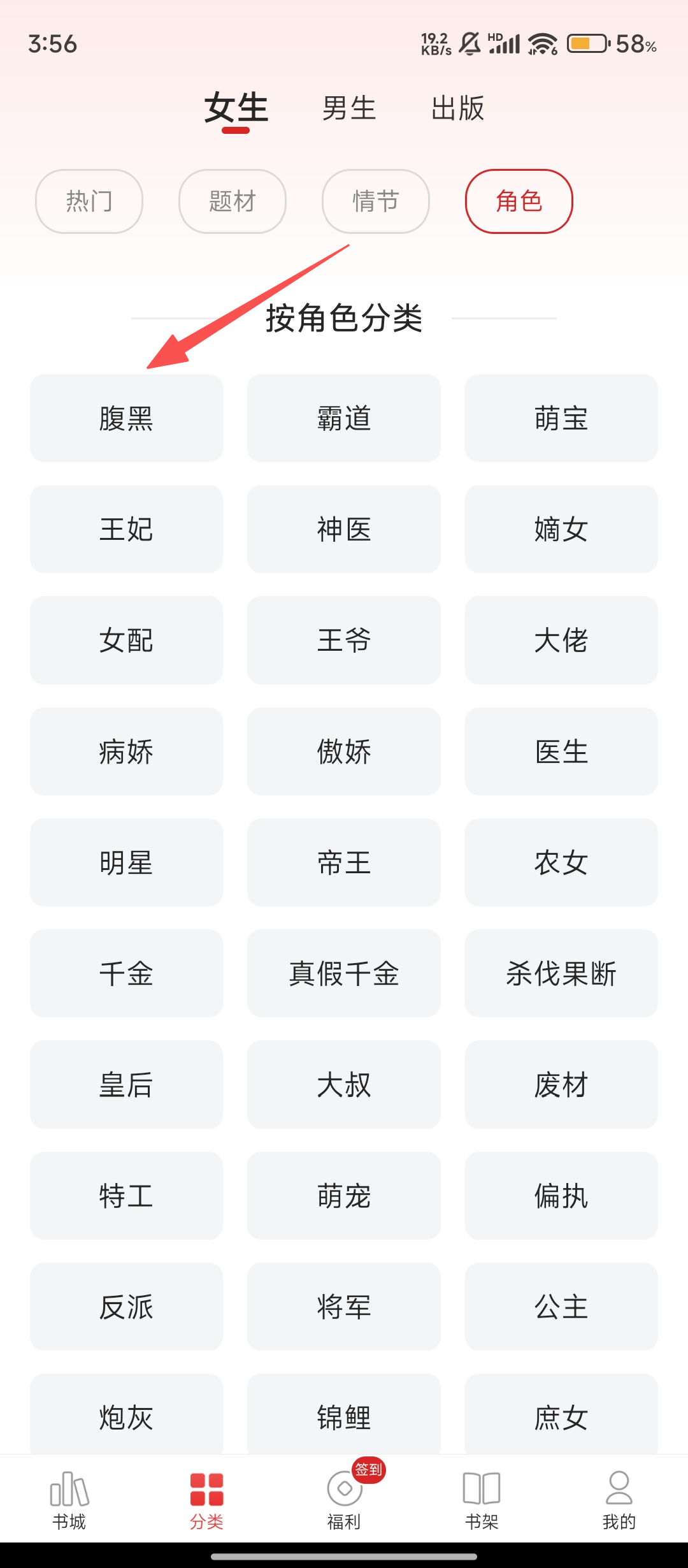Viewport: 688px width, 1568px height.
Task: Select the 情节 filter chip
Action: point(376,201)
